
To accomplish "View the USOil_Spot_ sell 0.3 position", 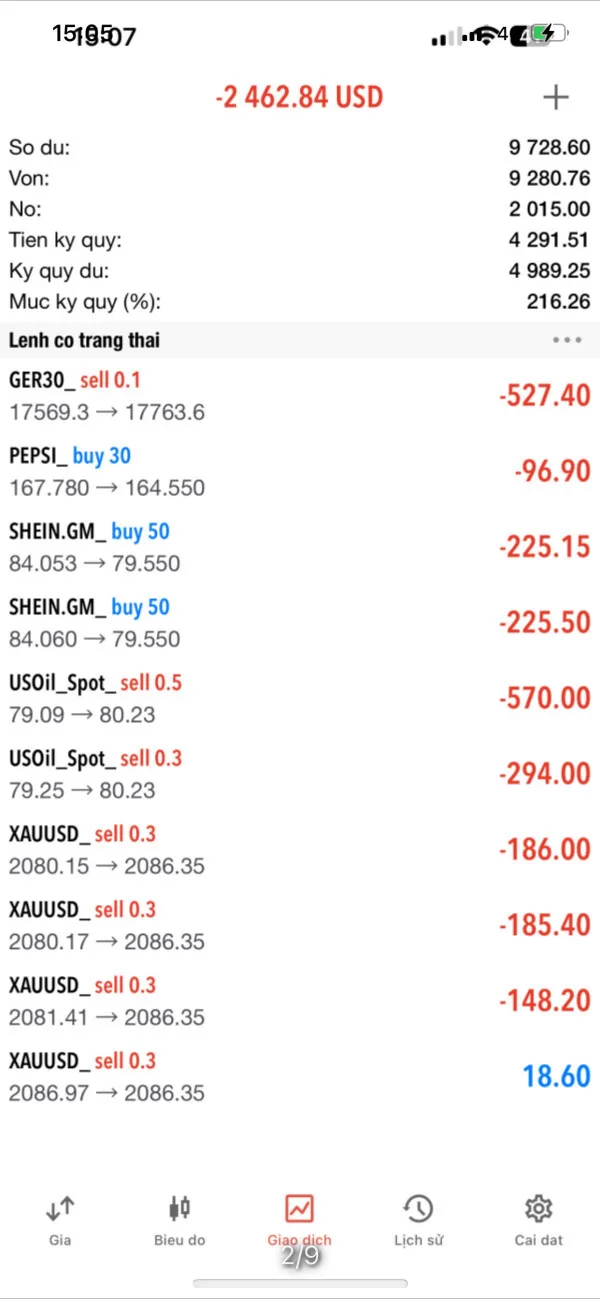I will point(300,773).
